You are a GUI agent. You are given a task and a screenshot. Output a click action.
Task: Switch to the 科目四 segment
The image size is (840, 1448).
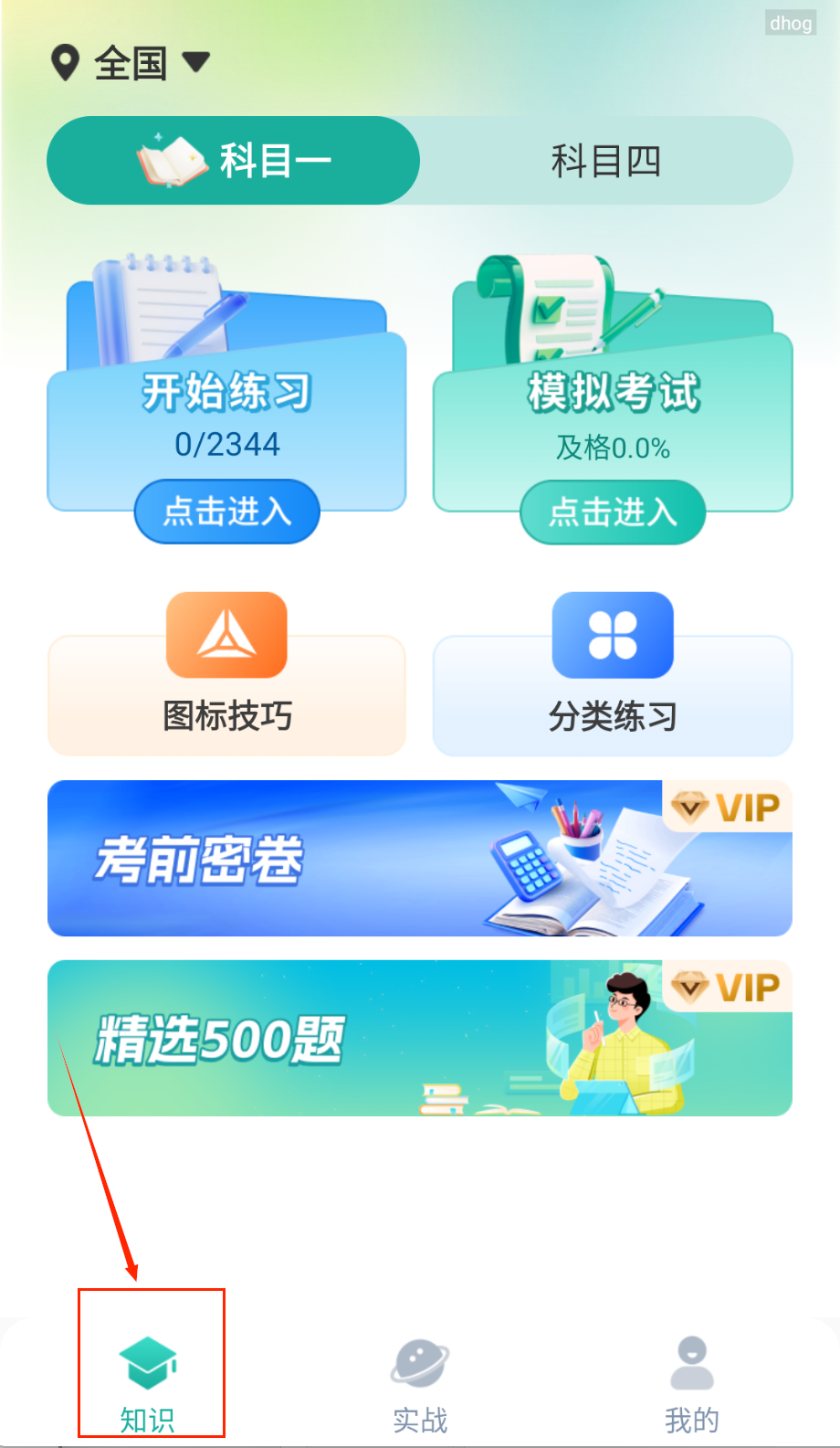click(605, 161)
